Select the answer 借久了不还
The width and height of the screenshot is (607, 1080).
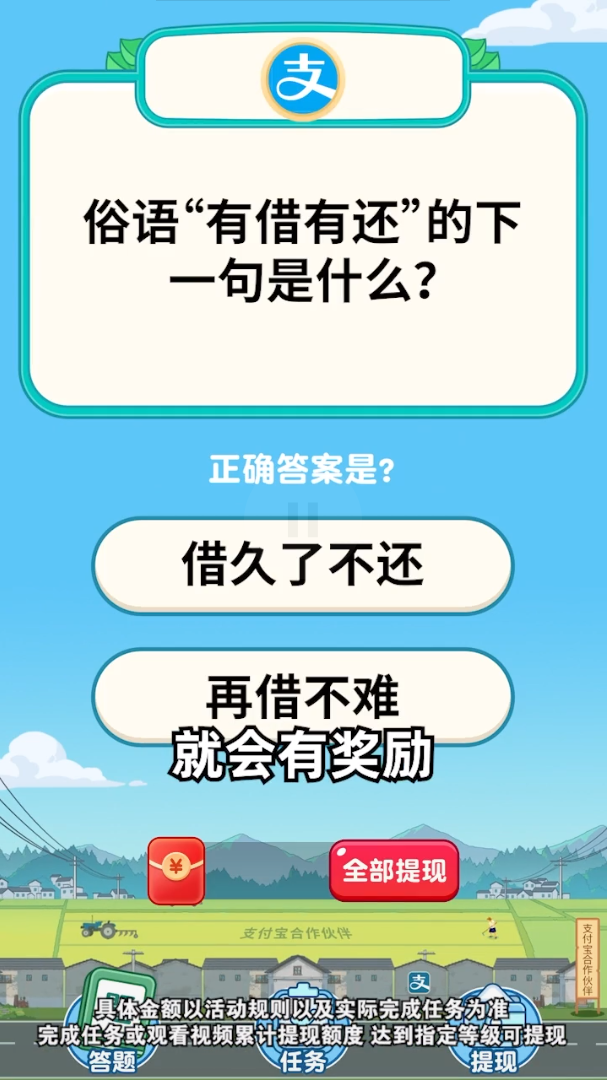tap(303, 565)
